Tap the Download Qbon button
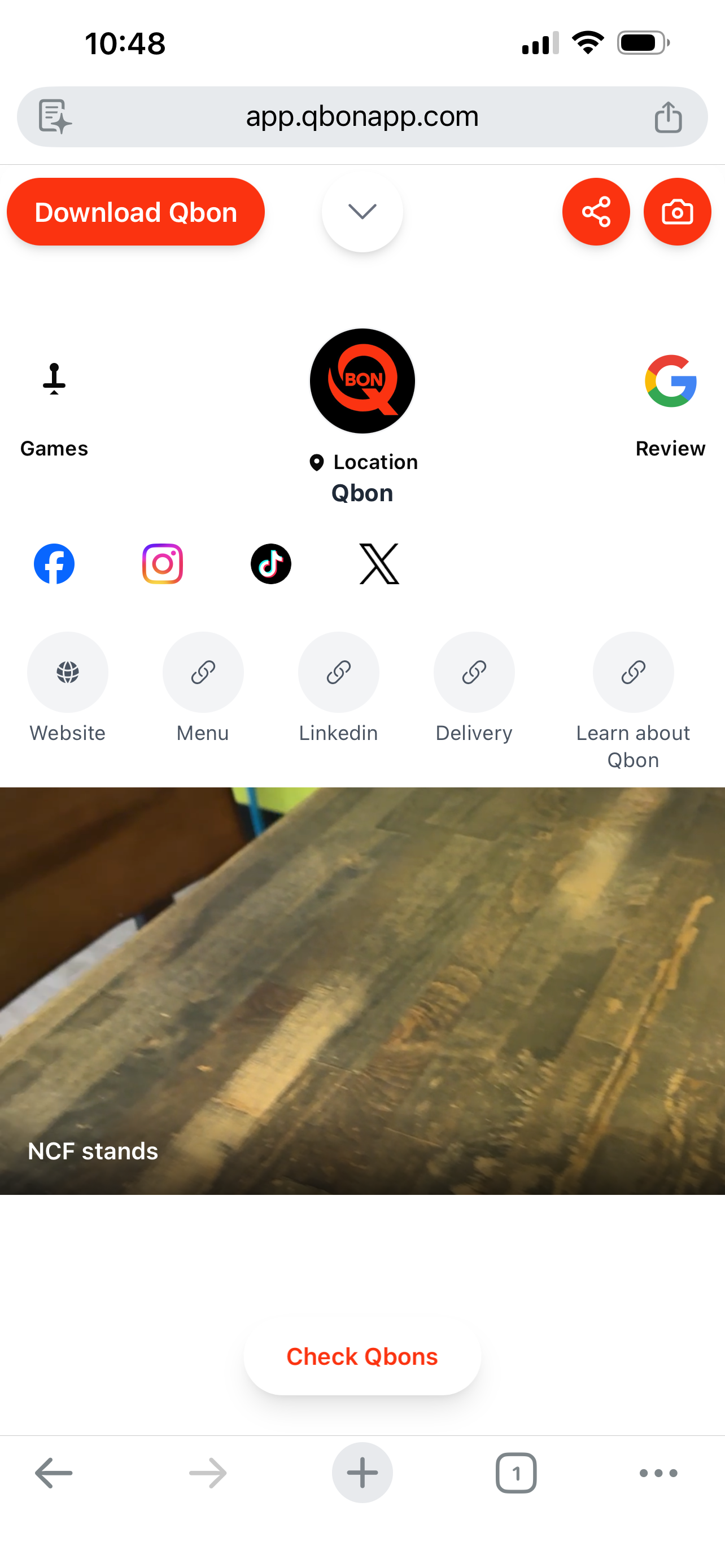 (135, 212)
